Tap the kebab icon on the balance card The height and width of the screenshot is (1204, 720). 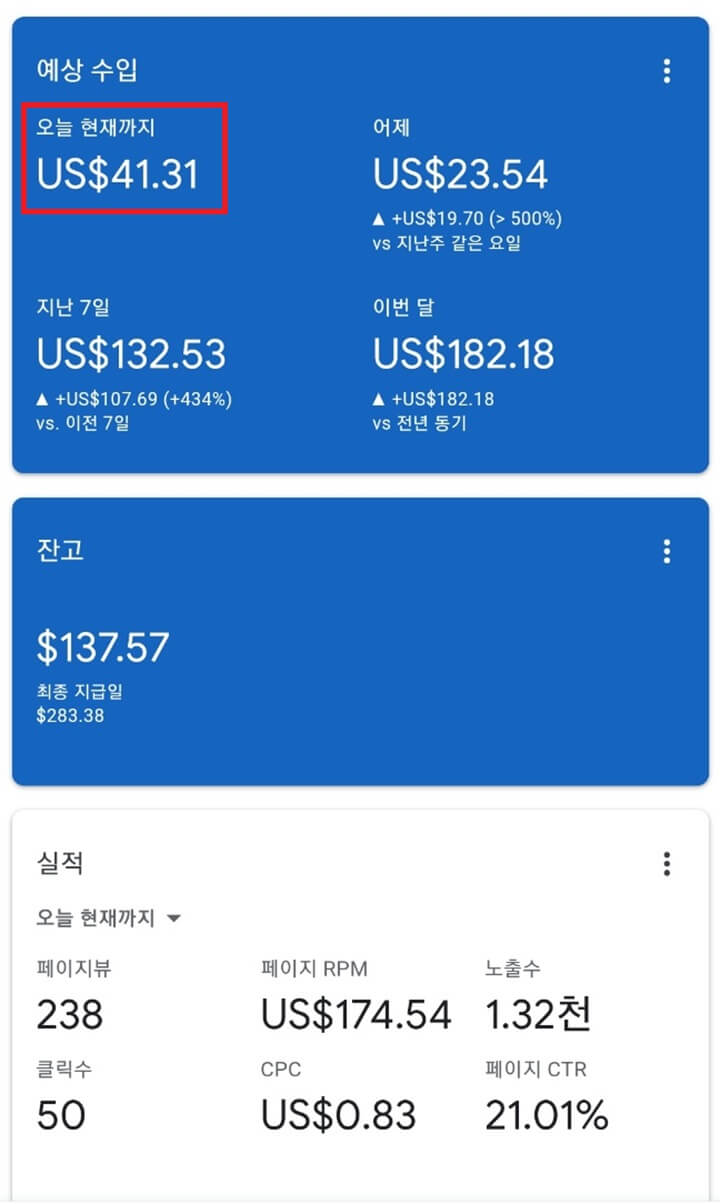click(666, 551)
